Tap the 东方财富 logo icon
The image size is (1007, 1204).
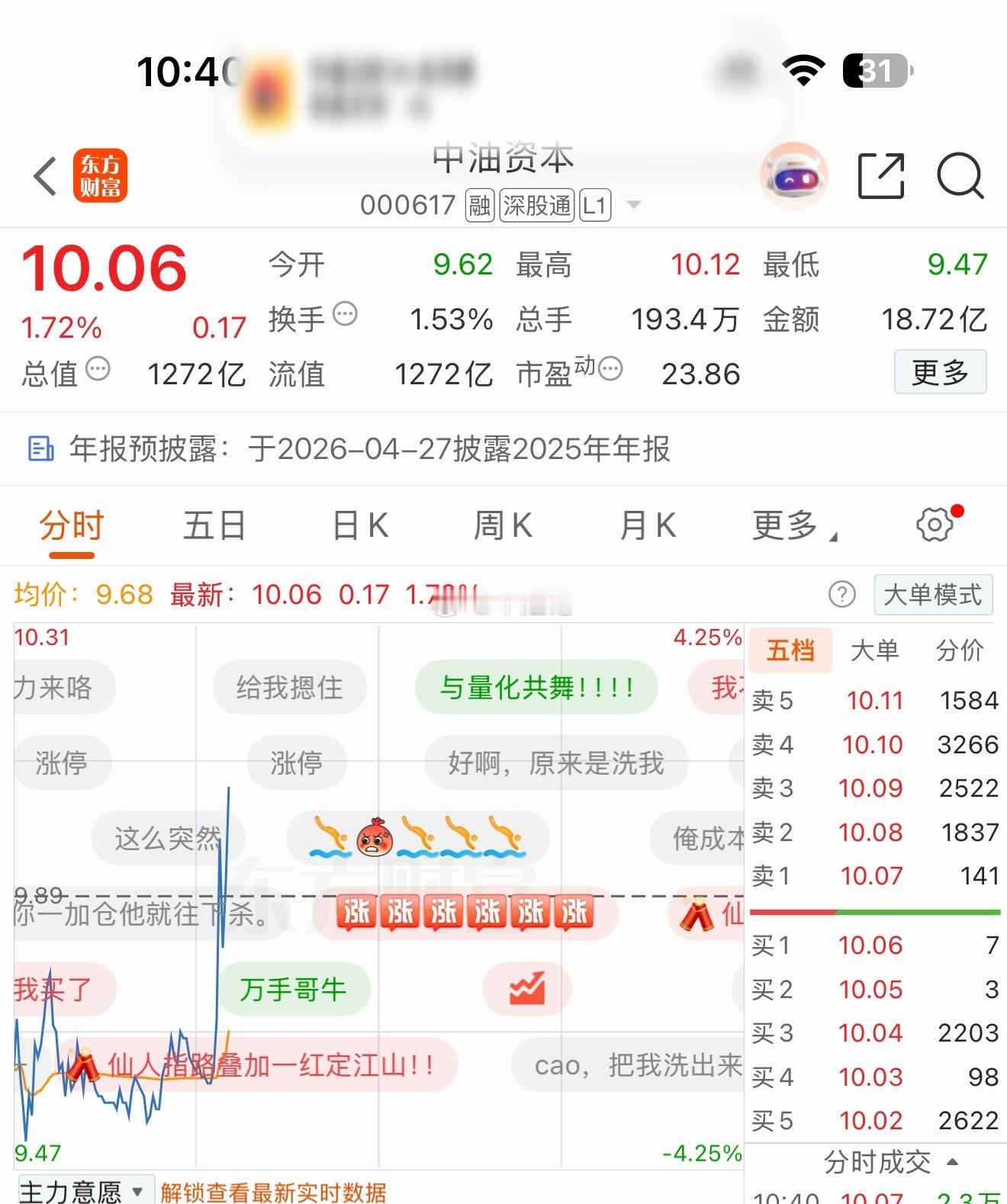point(102,176)
